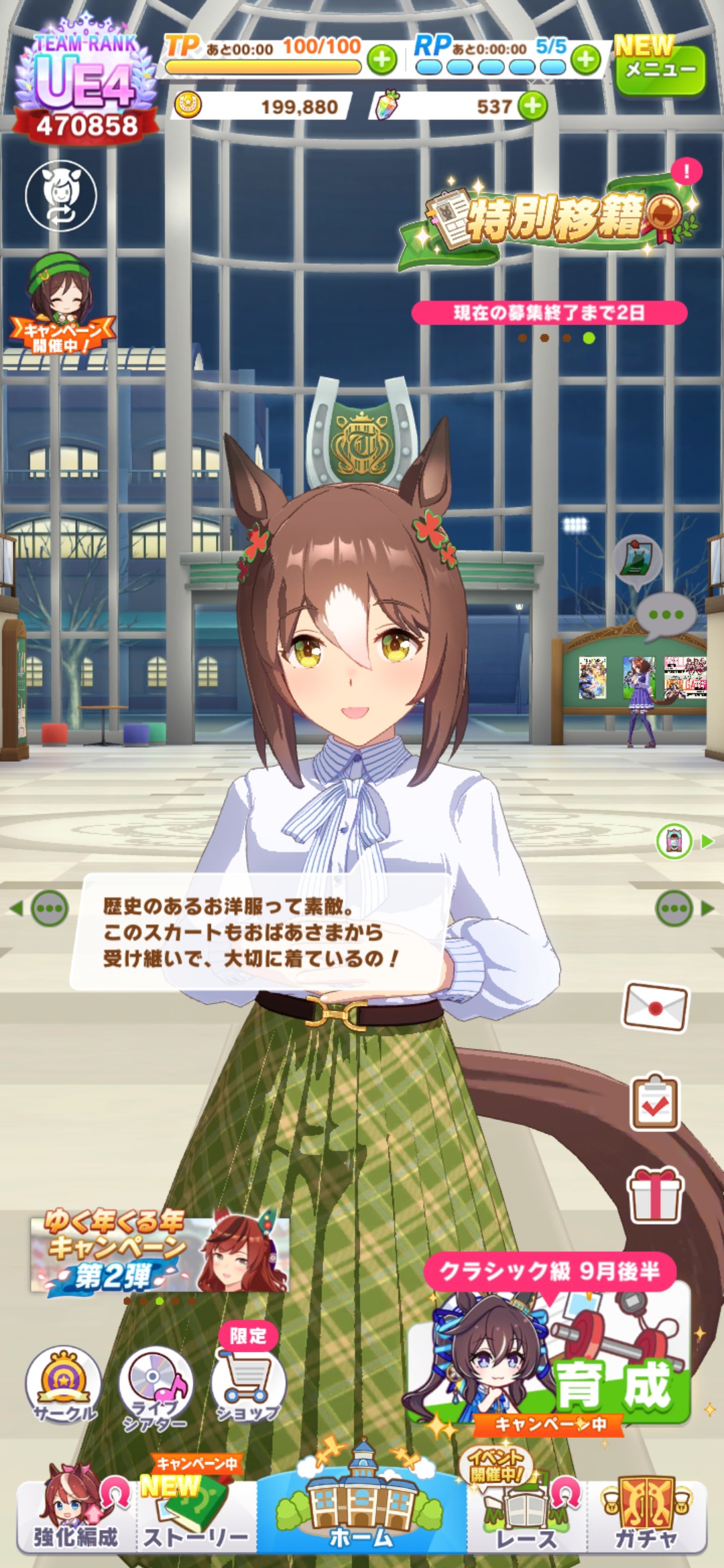Add RP with the plus button
Image resolution: width=724 pixels, height=1568 pixels.
(x=587, y=60)
